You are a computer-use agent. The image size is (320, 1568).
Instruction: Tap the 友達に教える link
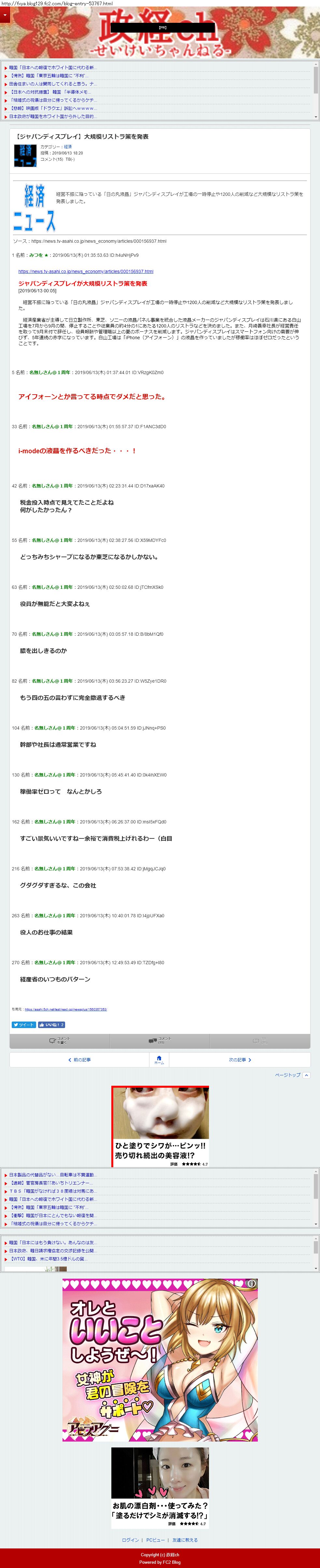pos(185,1539)
